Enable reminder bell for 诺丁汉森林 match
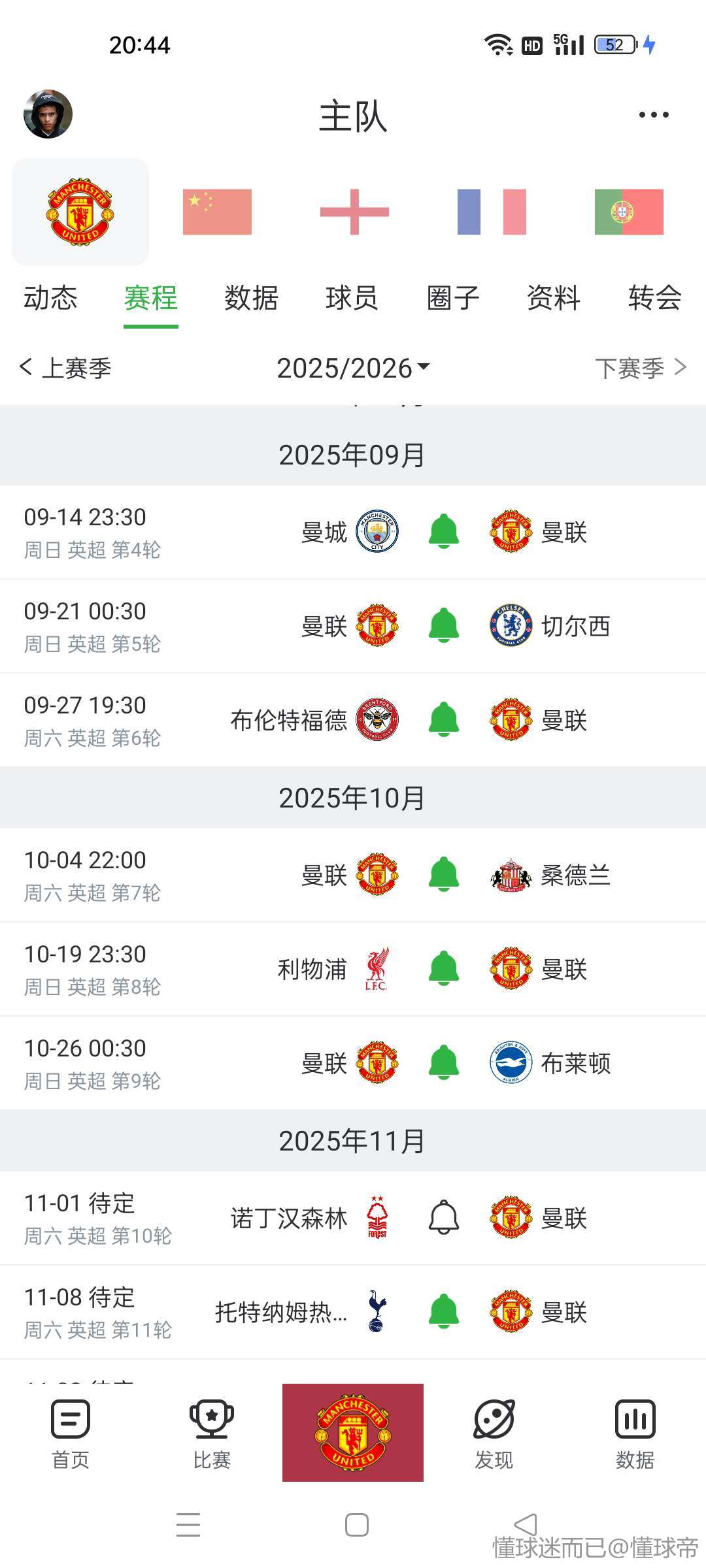Image resolution: width=706 pixels, height=1568 pixels. (x=444, y=1217)
